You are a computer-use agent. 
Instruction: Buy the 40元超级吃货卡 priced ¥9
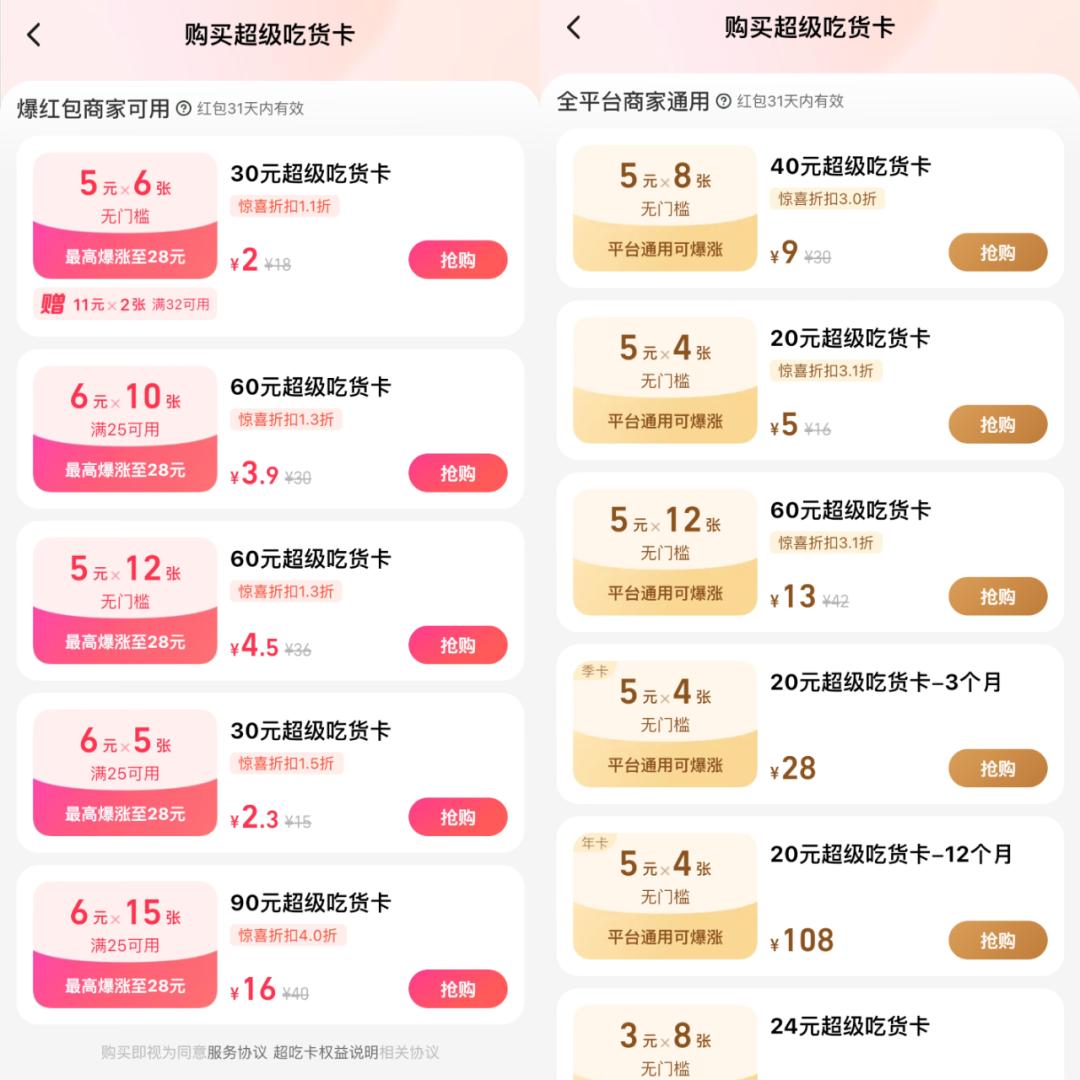(997, 253)
